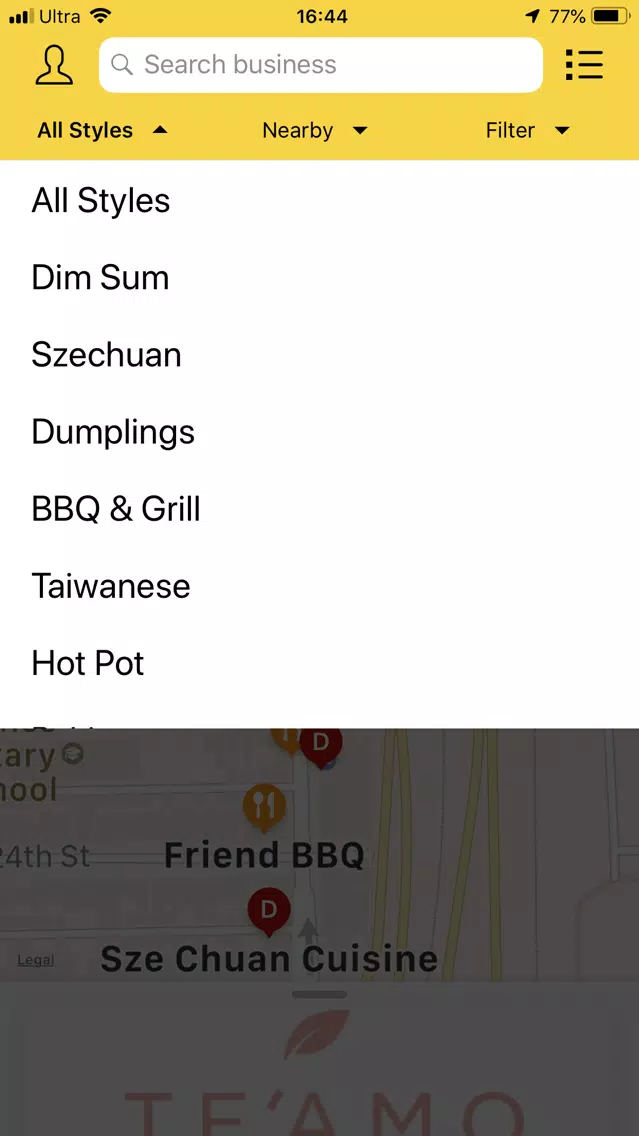Select All Styles option in list
The height and width of the screenshot is (1136, 639).
point(320,201)
